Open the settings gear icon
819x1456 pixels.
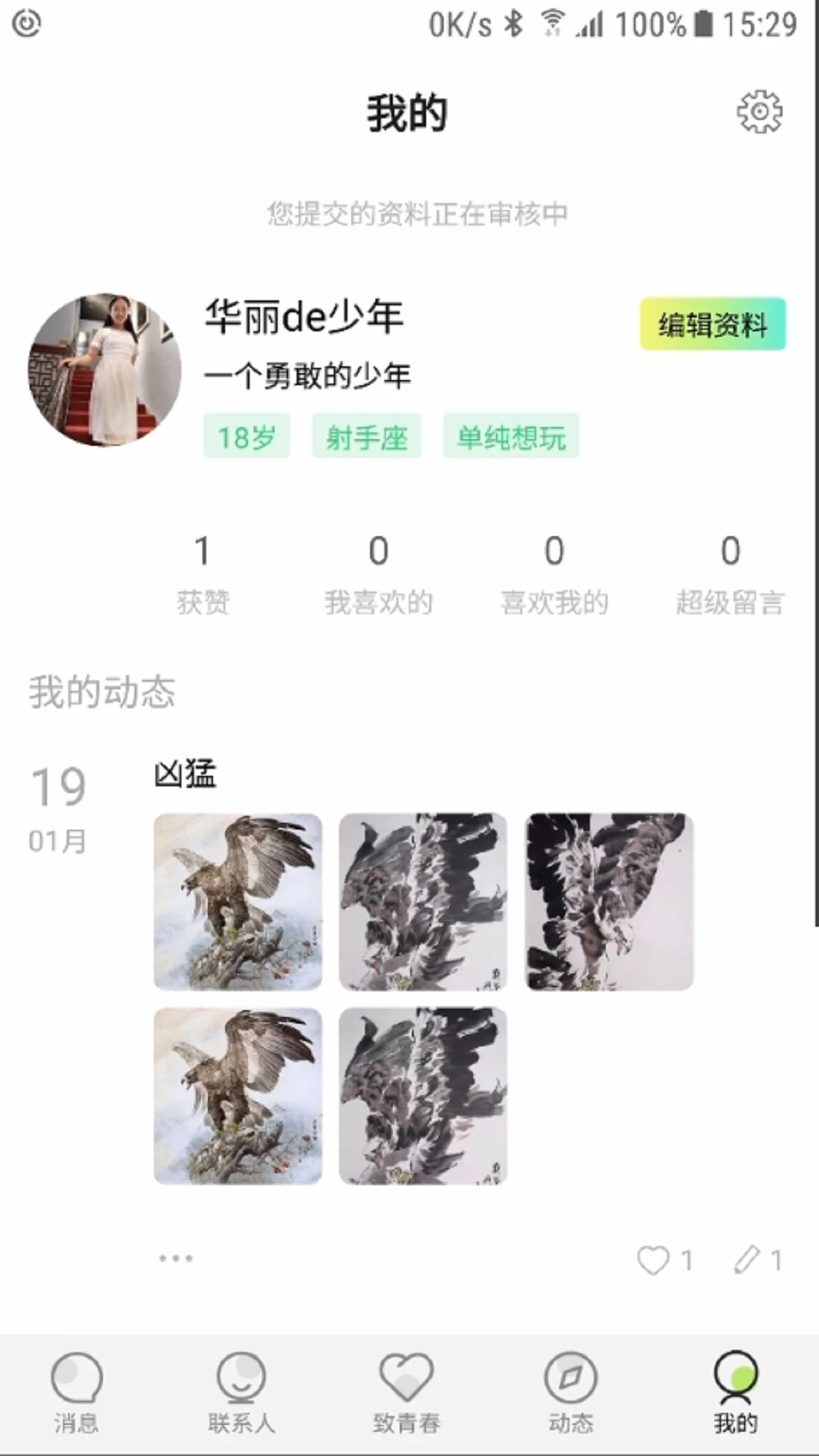pyautogui.click(x=760, y=112)
